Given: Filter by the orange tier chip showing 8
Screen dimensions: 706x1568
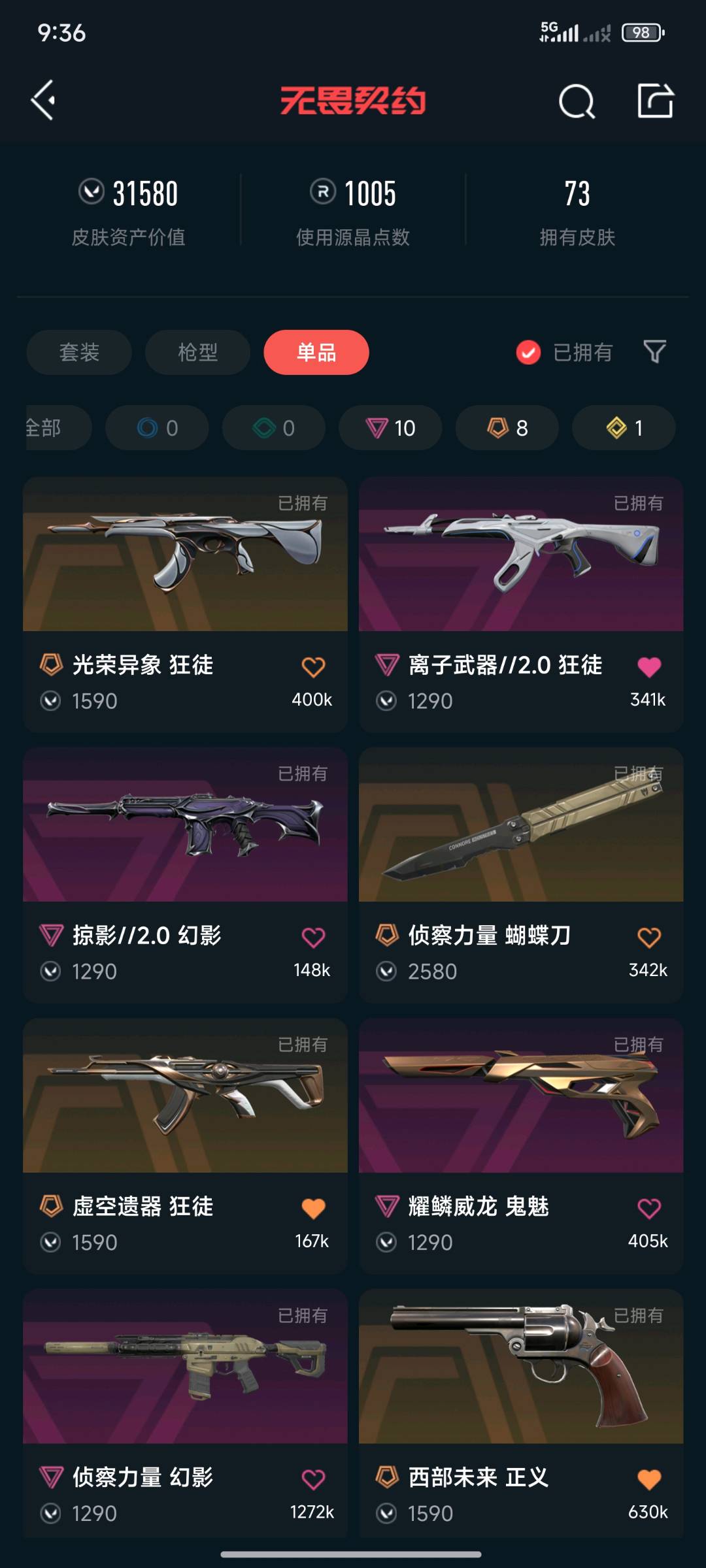Looking at the screenshot, I should tap(507, 428).
